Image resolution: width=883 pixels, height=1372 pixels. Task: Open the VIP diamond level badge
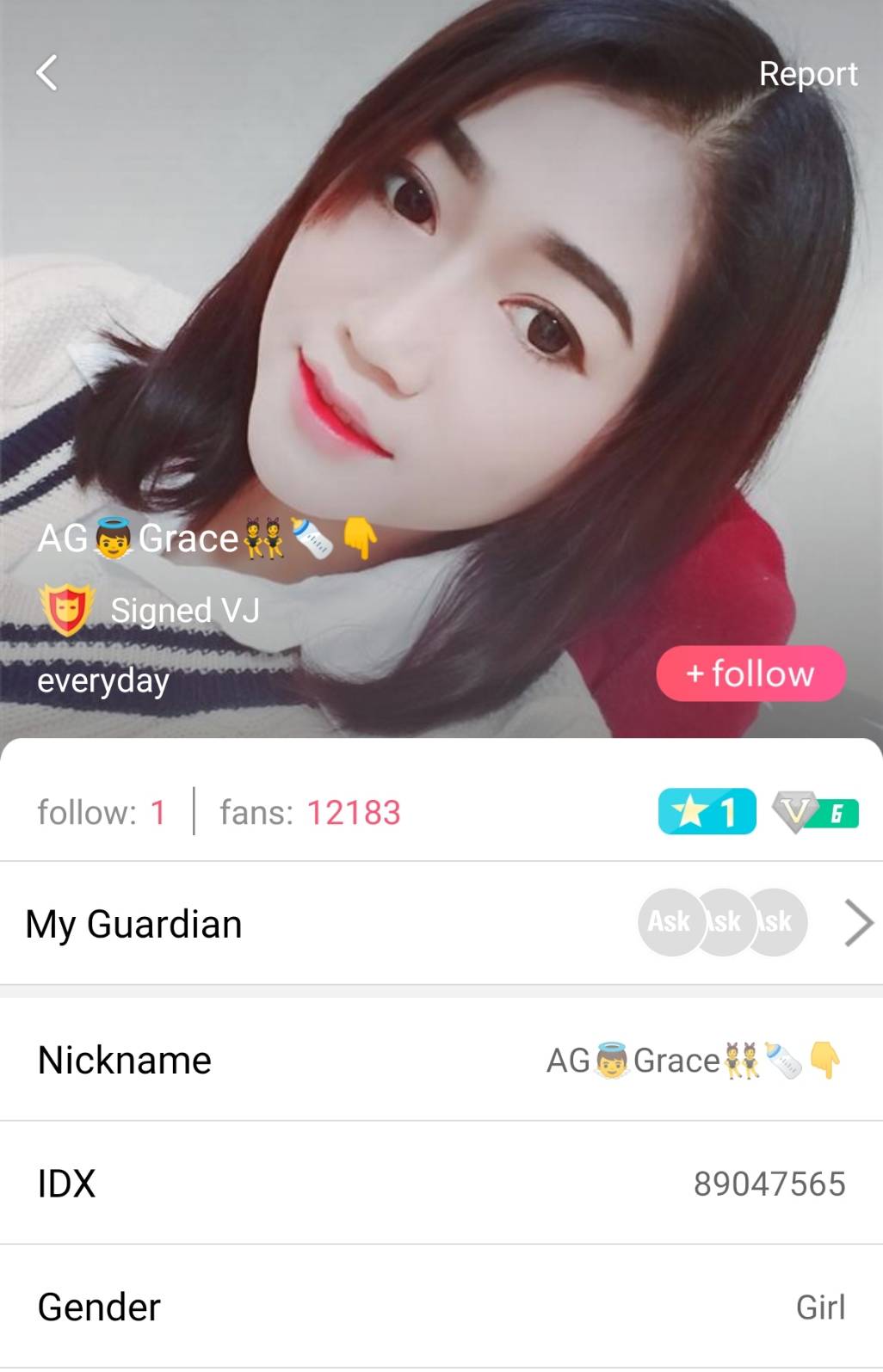(815, 812)
